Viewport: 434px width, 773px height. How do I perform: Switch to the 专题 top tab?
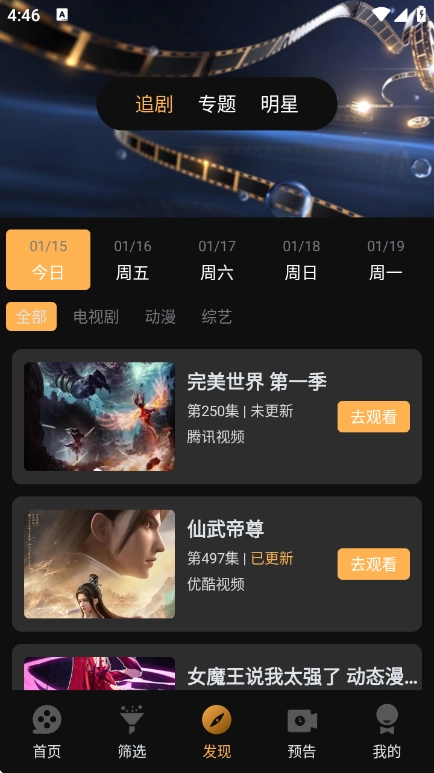[x=217, y=104]
